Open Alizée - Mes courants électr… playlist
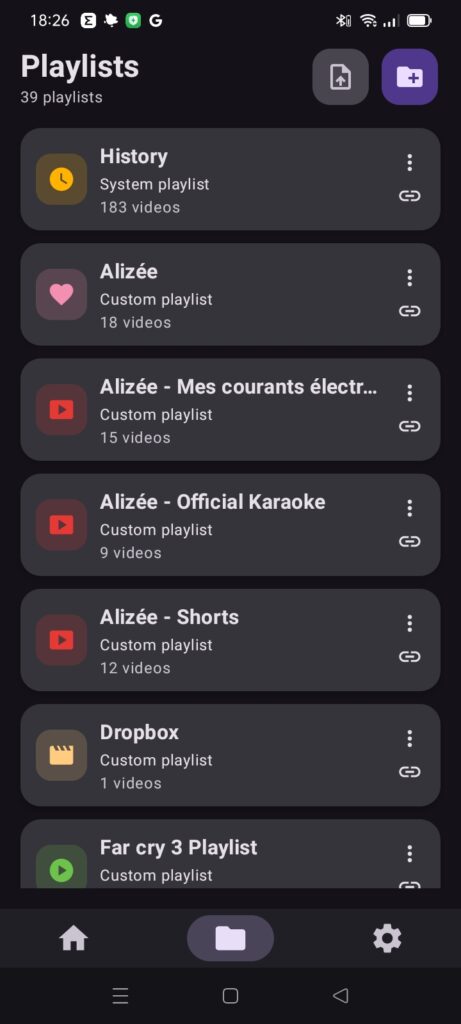461x1024 pixels. 230,409
